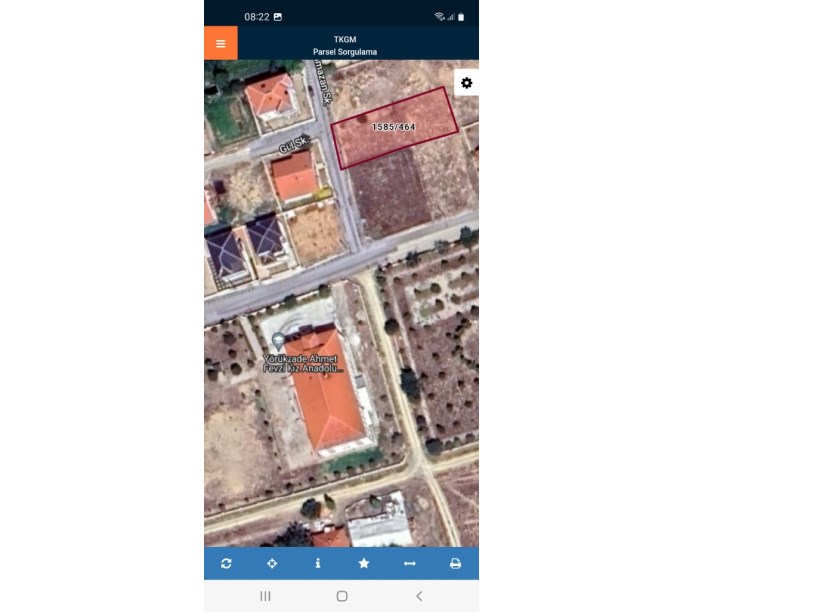
Task: Show parcel information
Action: (318, 564)
